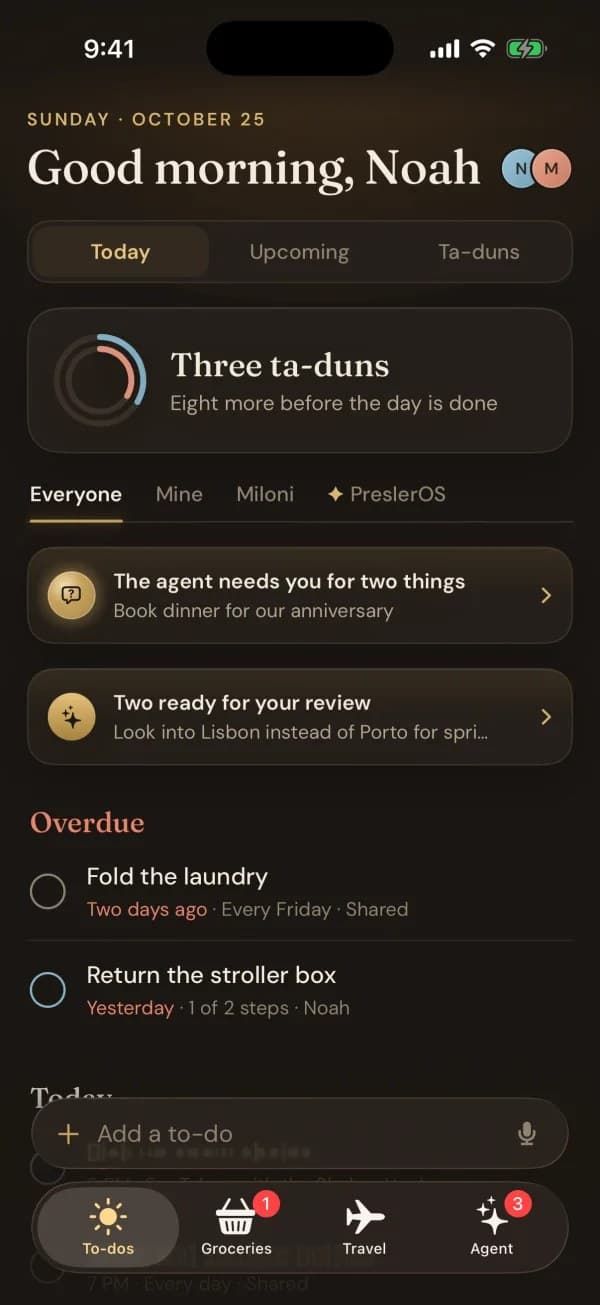Filter to-dos by Miloni
Image resolution: width=600 pixels, height=1305 pixels.
(265, 494)
